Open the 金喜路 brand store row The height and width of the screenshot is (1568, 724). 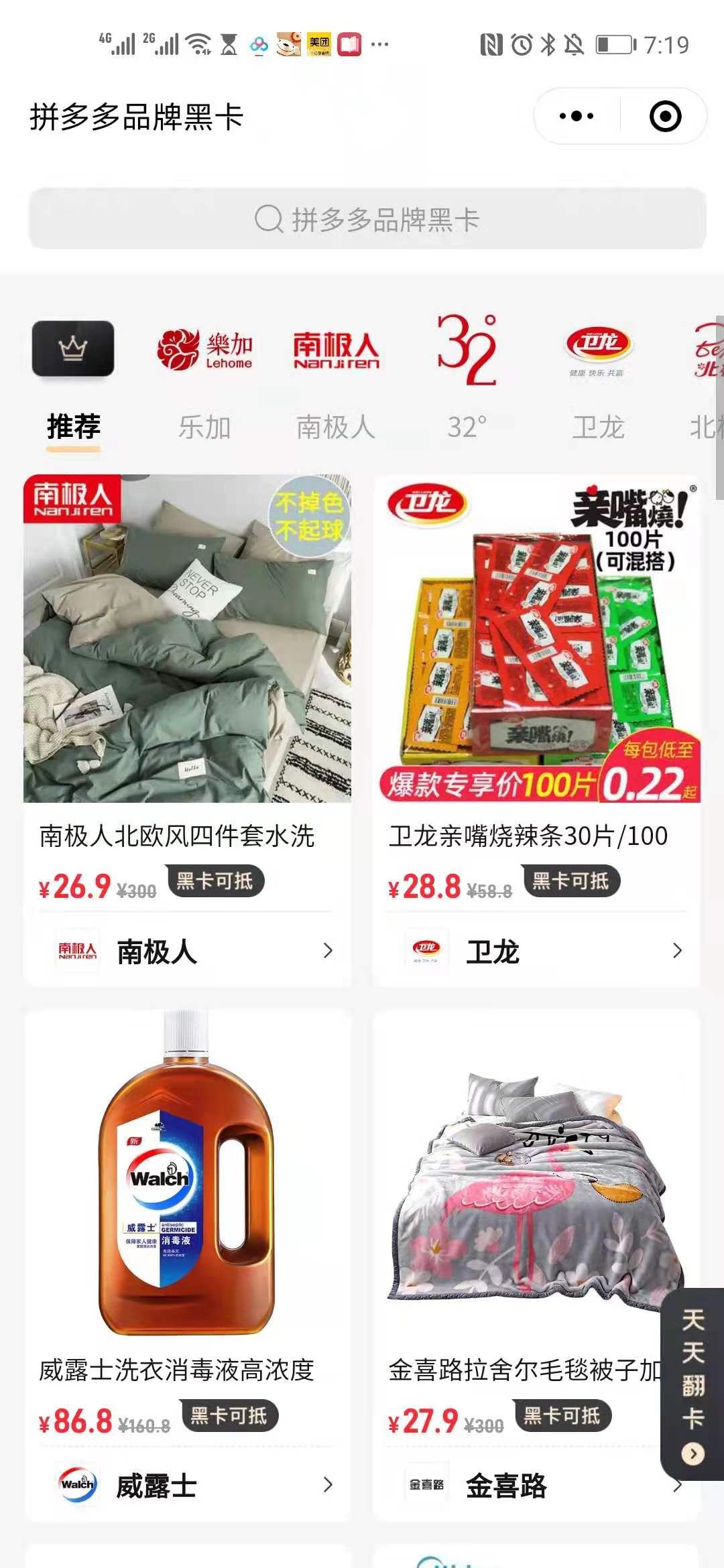coord(523,1485)
